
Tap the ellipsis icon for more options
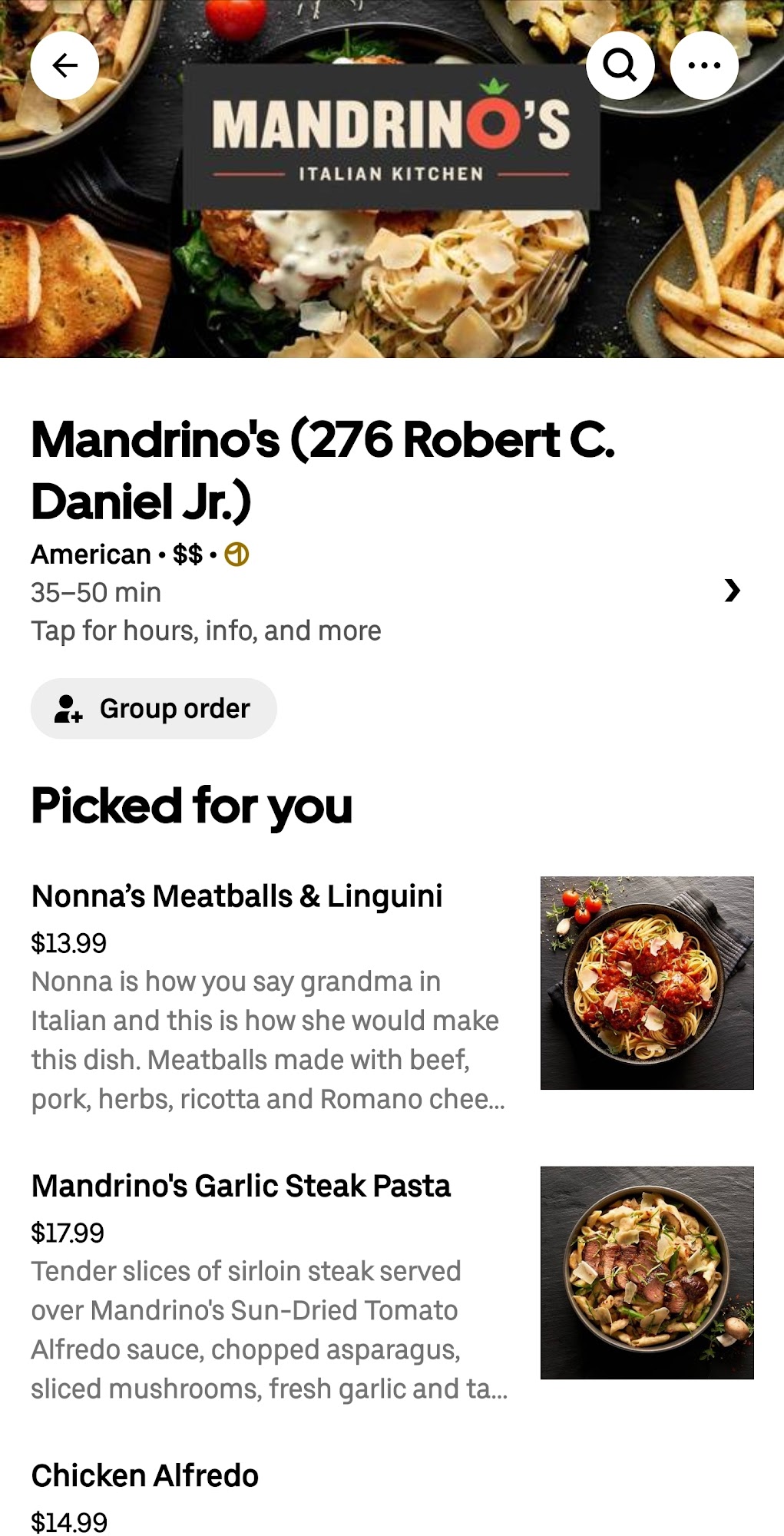click(x=703, y=65)
